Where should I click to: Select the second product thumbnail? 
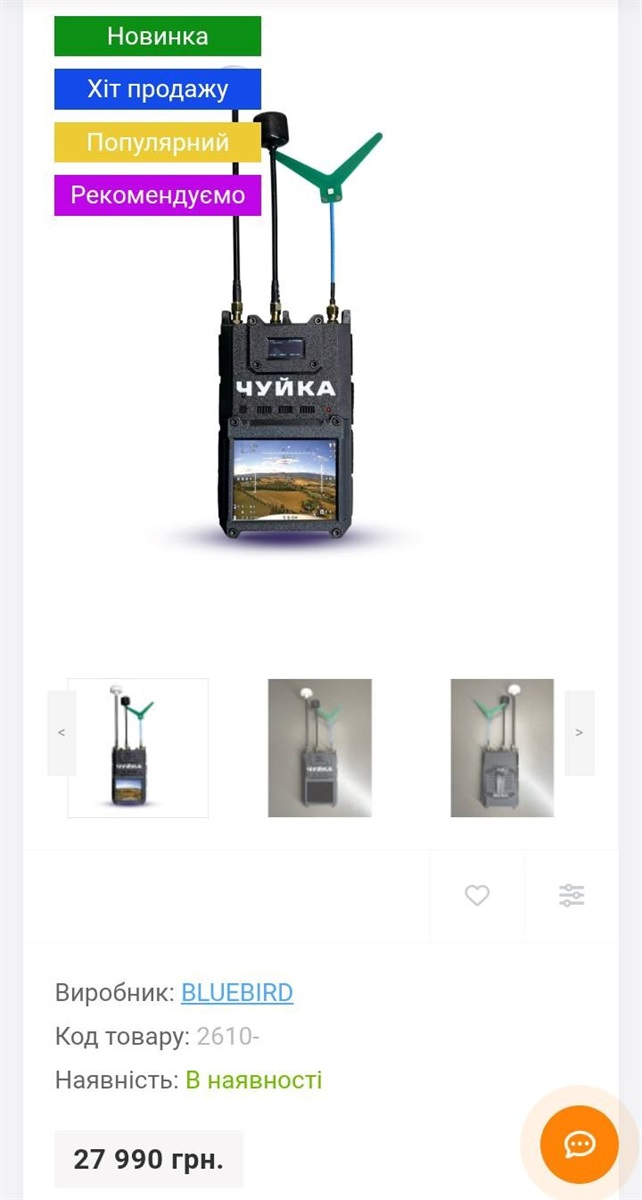coord(320,748)
